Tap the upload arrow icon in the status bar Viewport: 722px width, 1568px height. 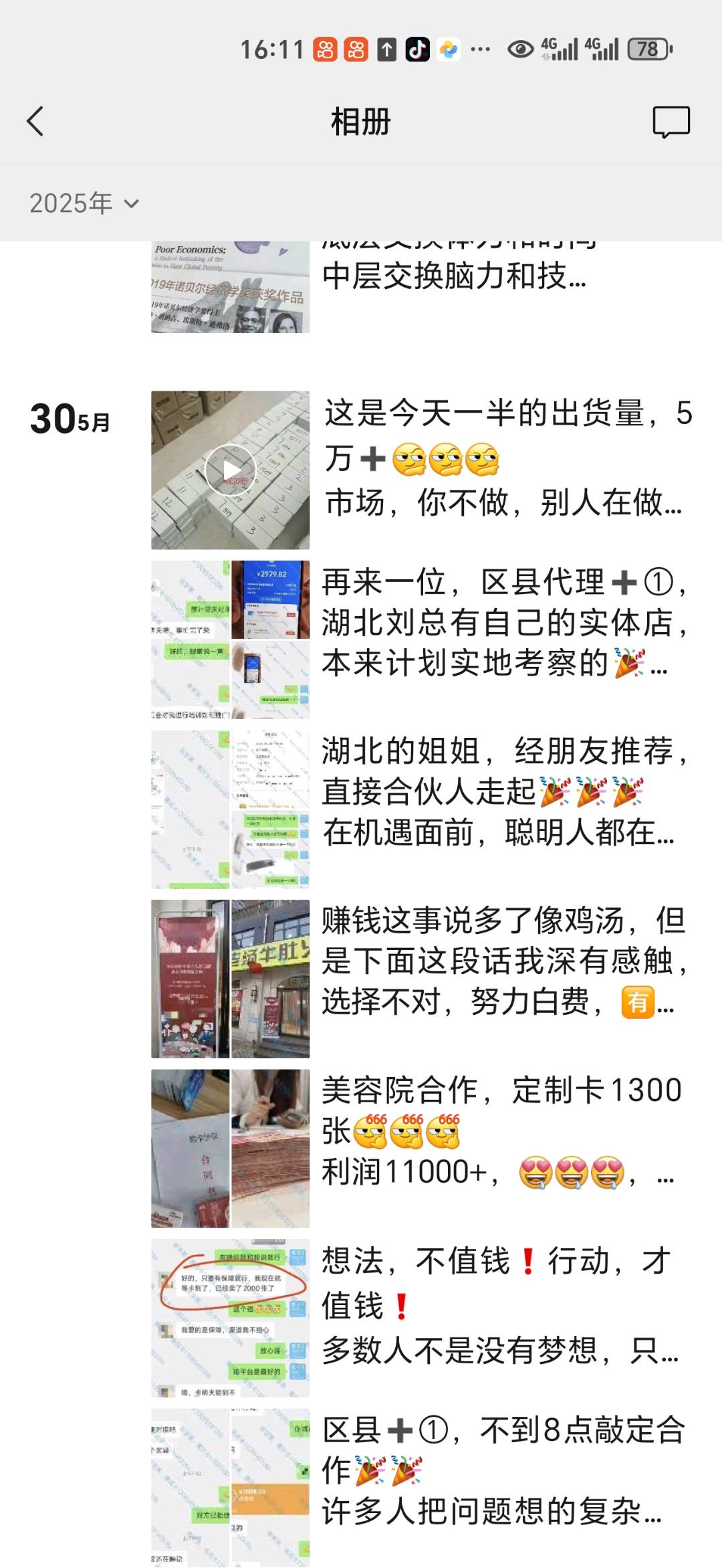pos(387,49)
